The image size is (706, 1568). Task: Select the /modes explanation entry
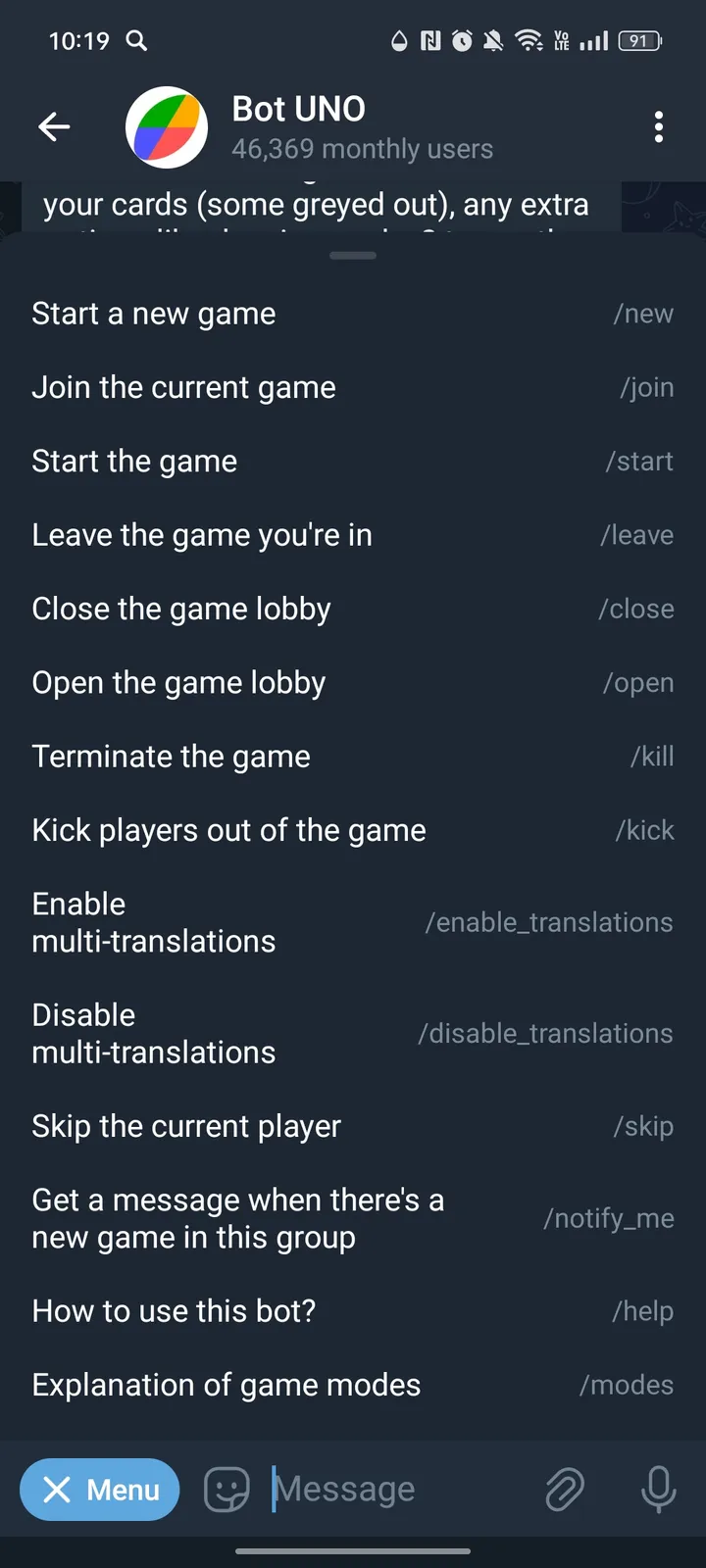coord(353,1384)
